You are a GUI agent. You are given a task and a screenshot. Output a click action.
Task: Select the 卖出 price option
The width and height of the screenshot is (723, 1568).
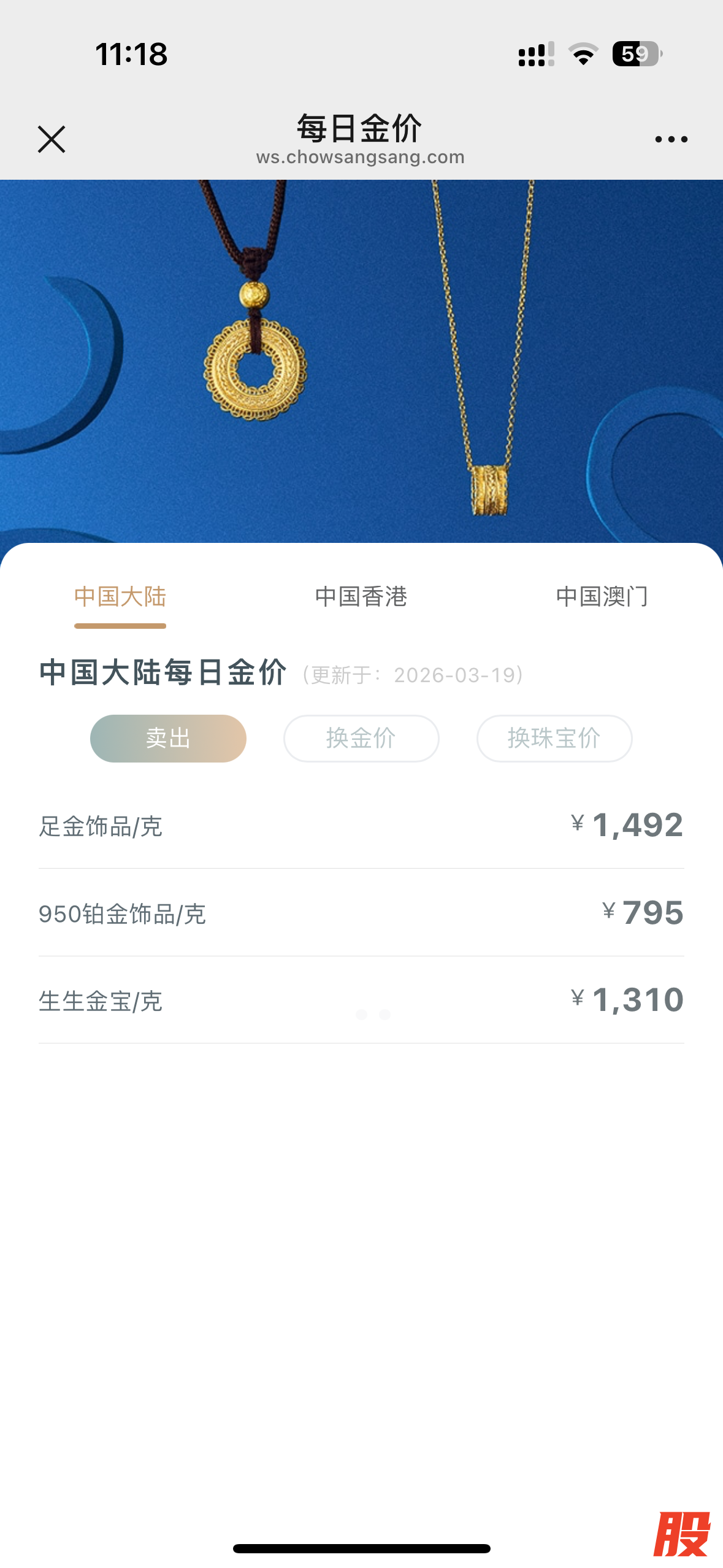[168, 738]
